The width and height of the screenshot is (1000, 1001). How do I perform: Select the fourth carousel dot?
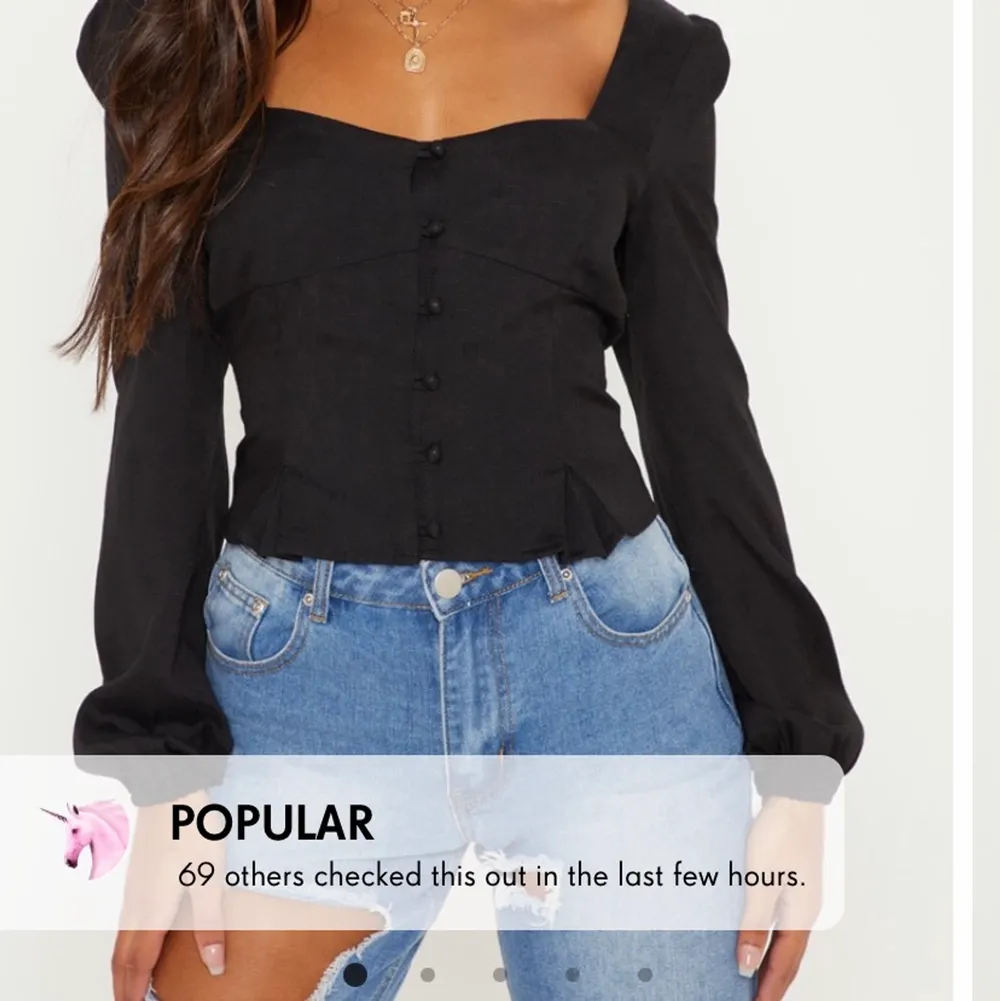pyautogui.click(x=572, y=975)
